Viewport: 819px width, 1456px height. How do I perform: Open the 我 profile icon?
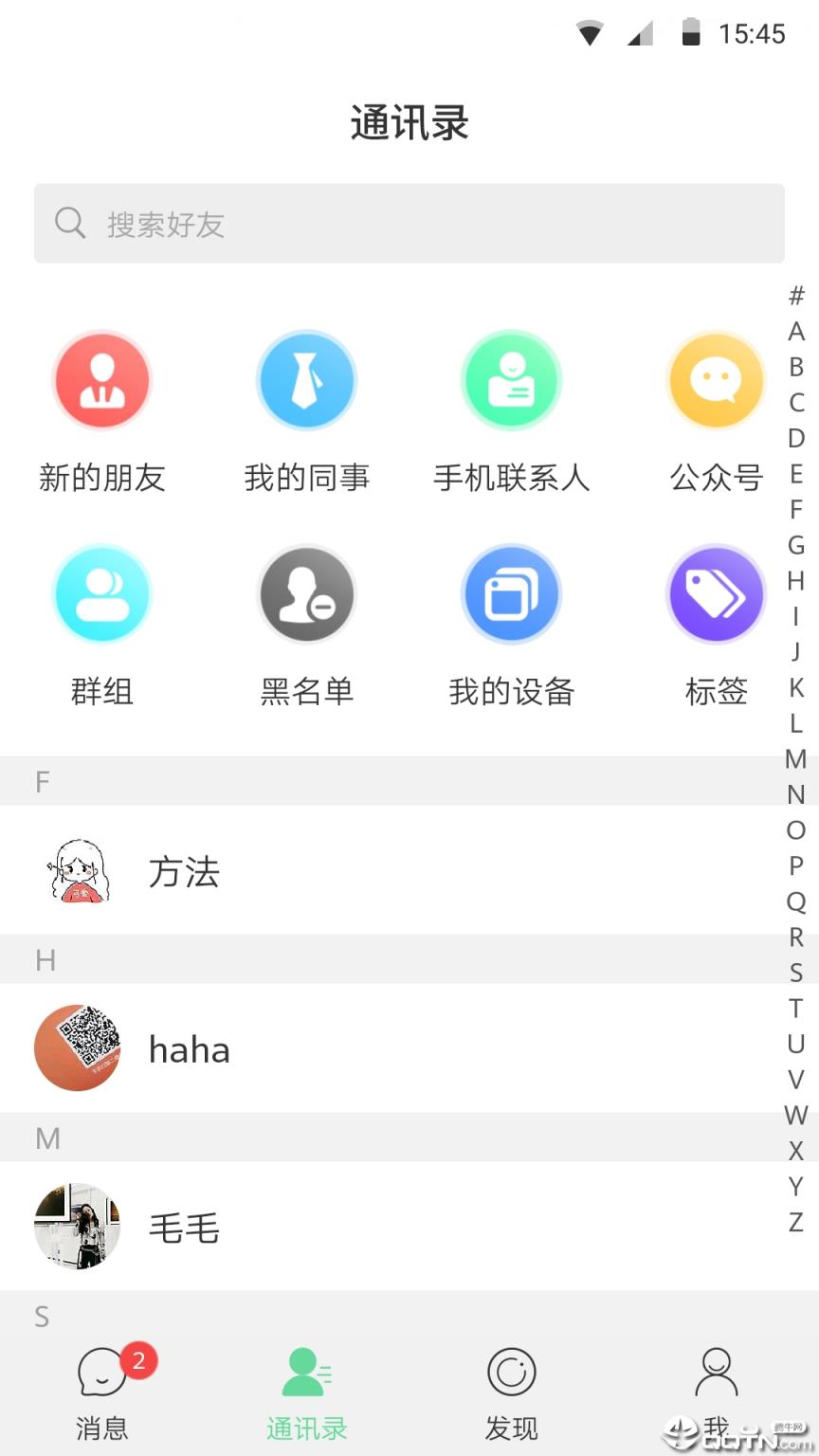(716, 1371)
